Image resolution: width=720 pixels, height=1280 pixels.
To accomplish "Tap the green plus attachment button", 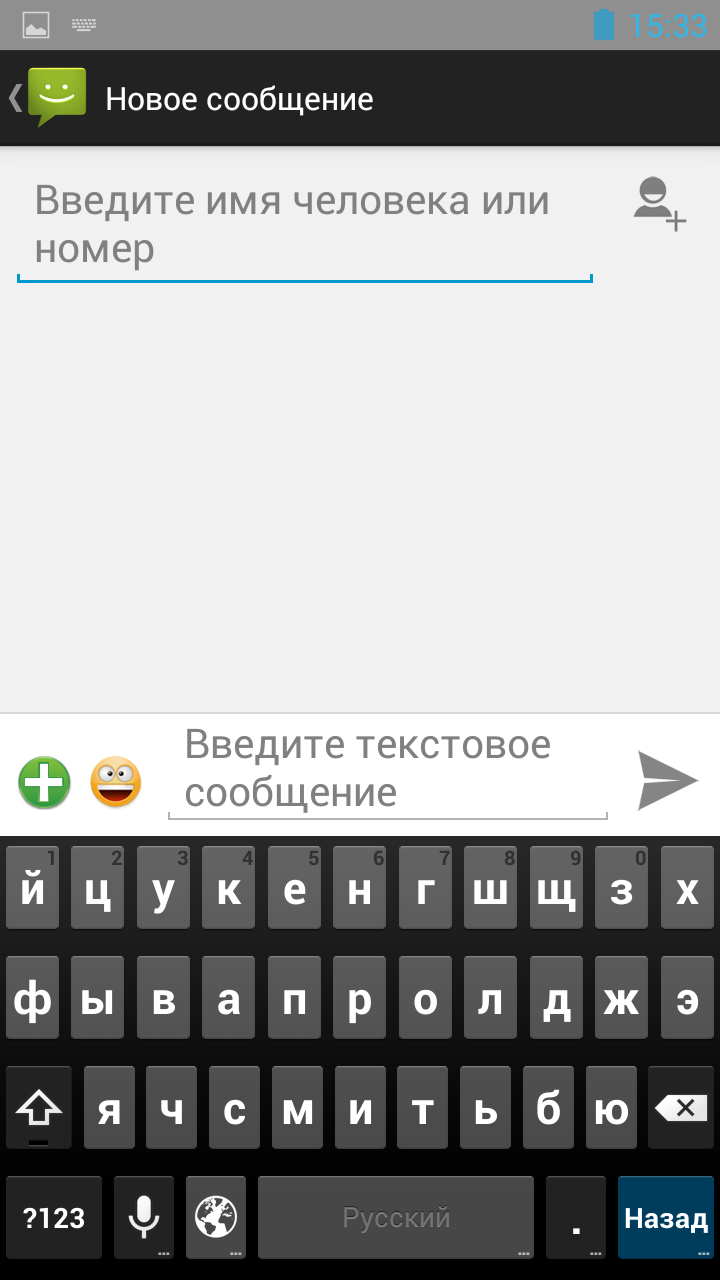I will click(45, 782).
